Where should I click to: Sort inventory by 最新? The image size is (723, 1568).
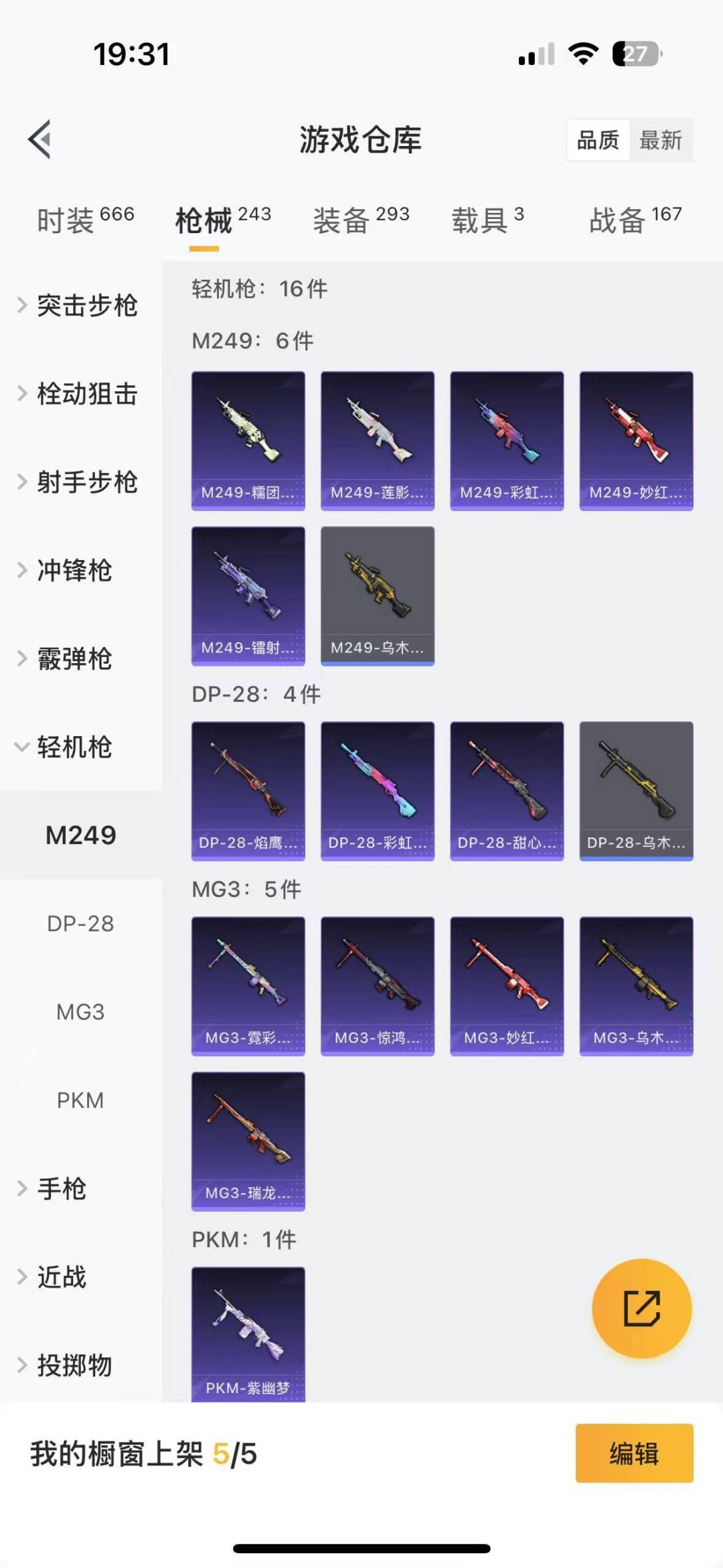[660, 140]
